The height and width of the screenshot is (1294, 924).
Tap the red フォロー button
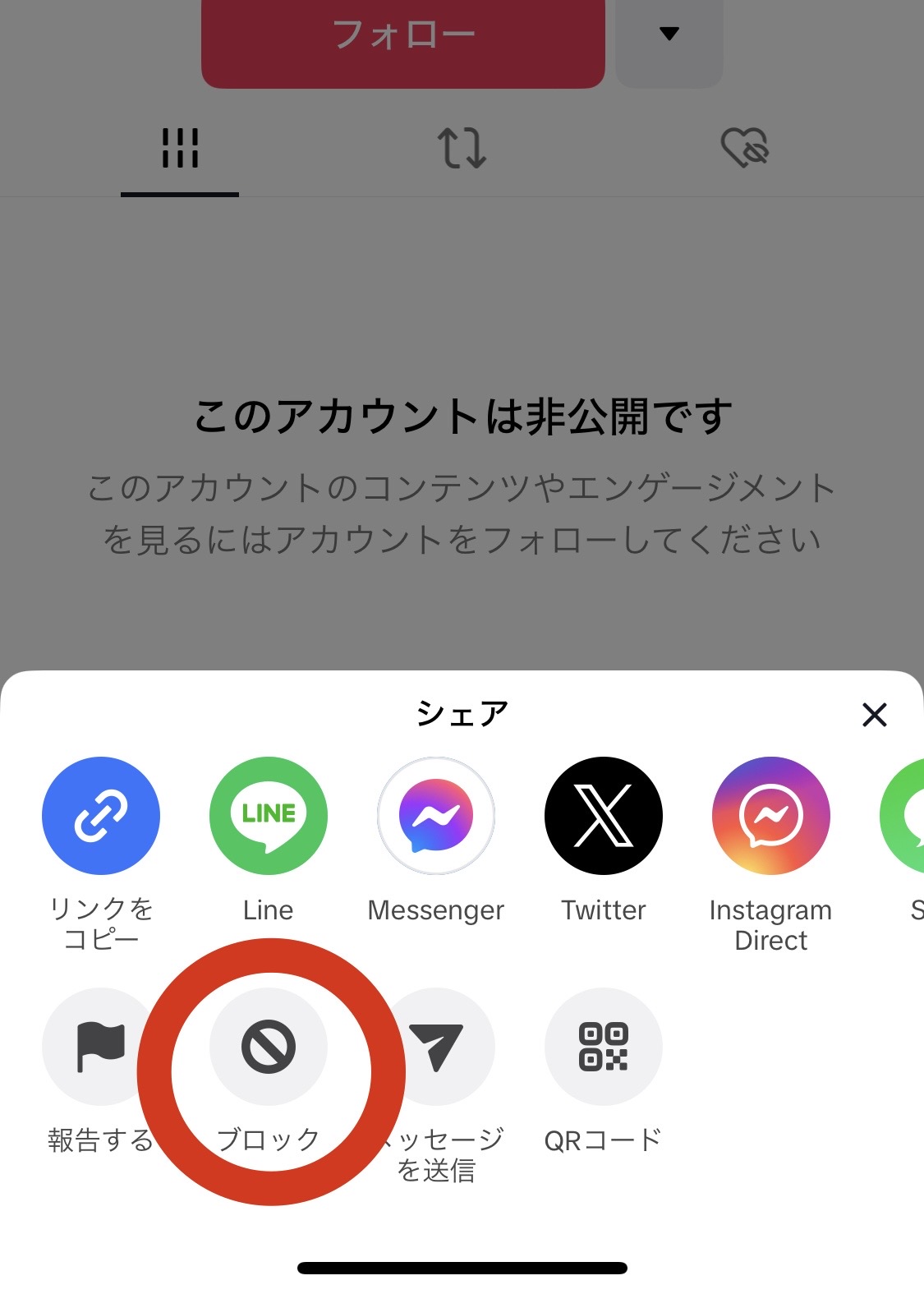403,37
